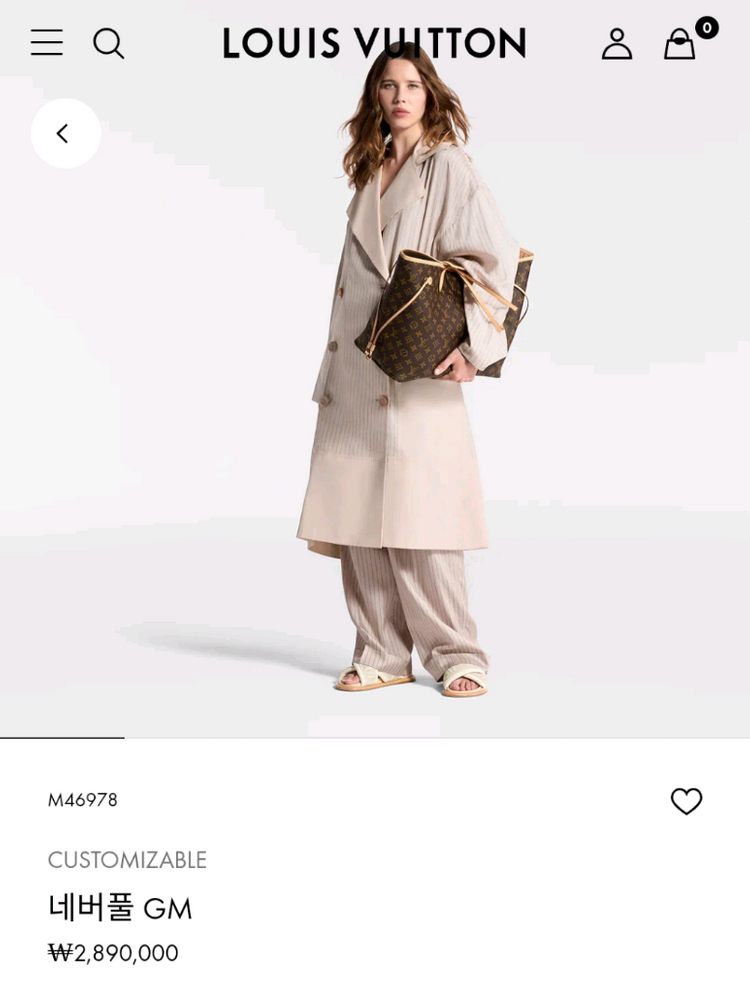Viewport: 750px width, 994px height.
Task: Toggle the Neverfull GM as favorite
Action: 687,801
